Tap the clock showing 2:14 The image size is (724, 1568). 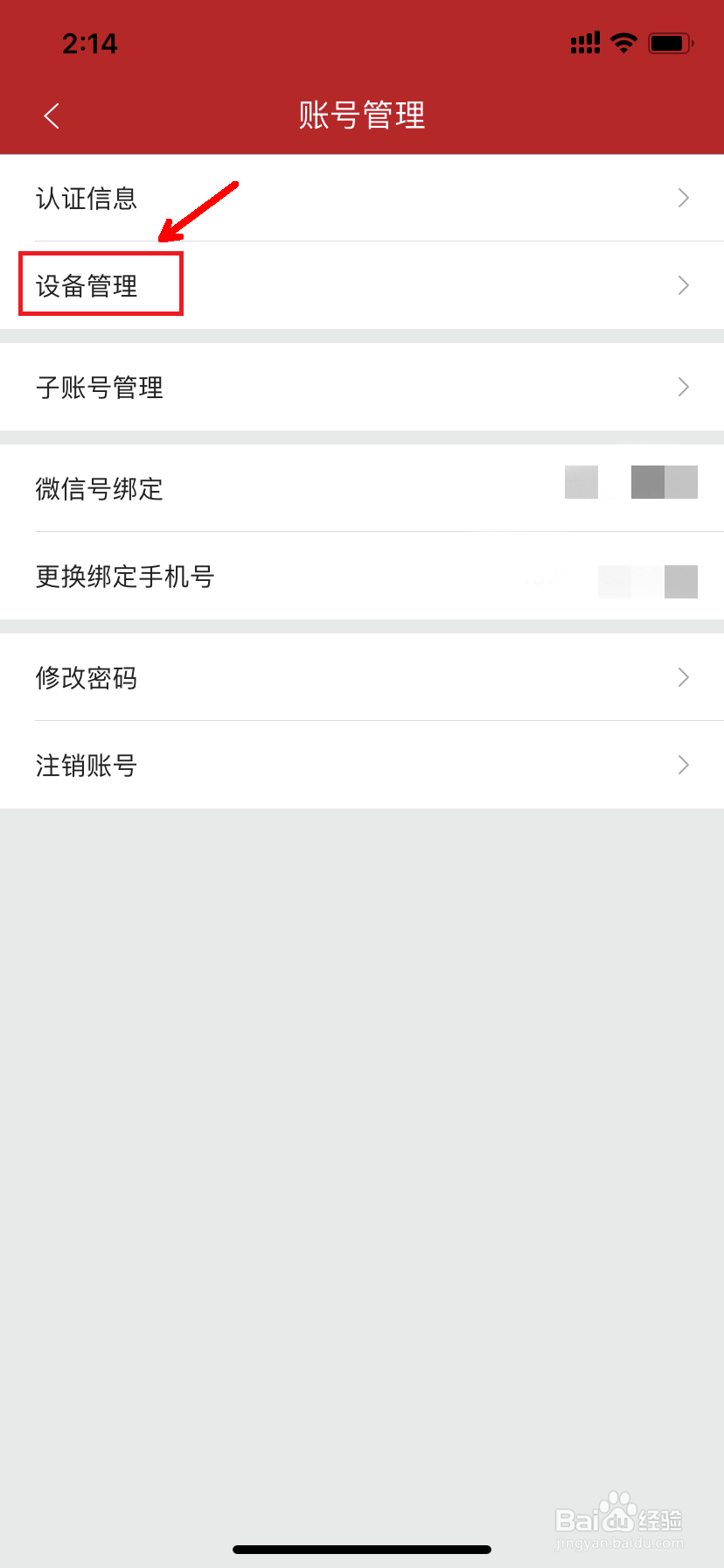[x=90, y=43]
